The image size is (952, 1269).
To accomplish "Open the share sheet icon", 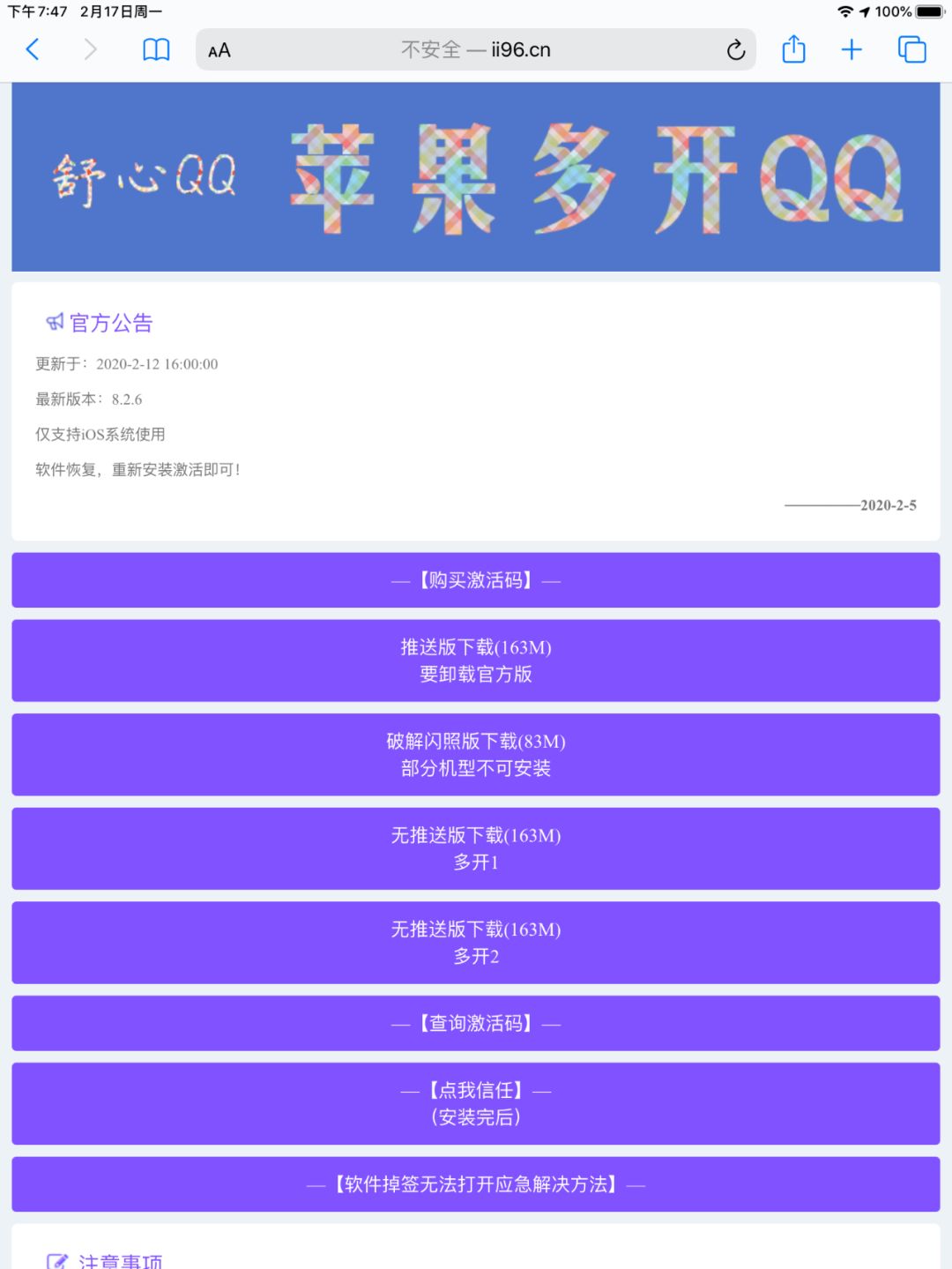I will (x=793, y=50).
